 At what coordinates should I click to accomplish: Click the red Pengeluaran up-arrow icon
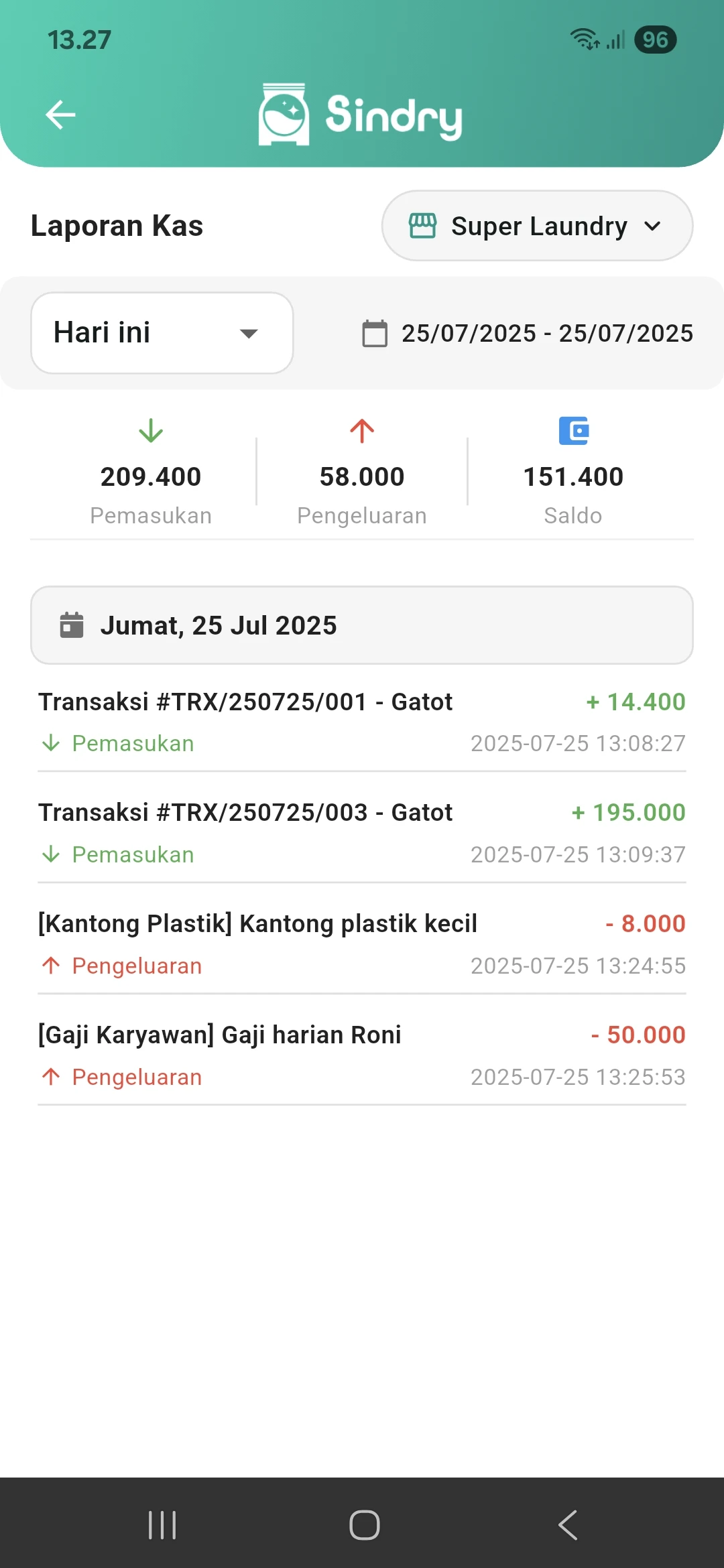pos(361,431)
